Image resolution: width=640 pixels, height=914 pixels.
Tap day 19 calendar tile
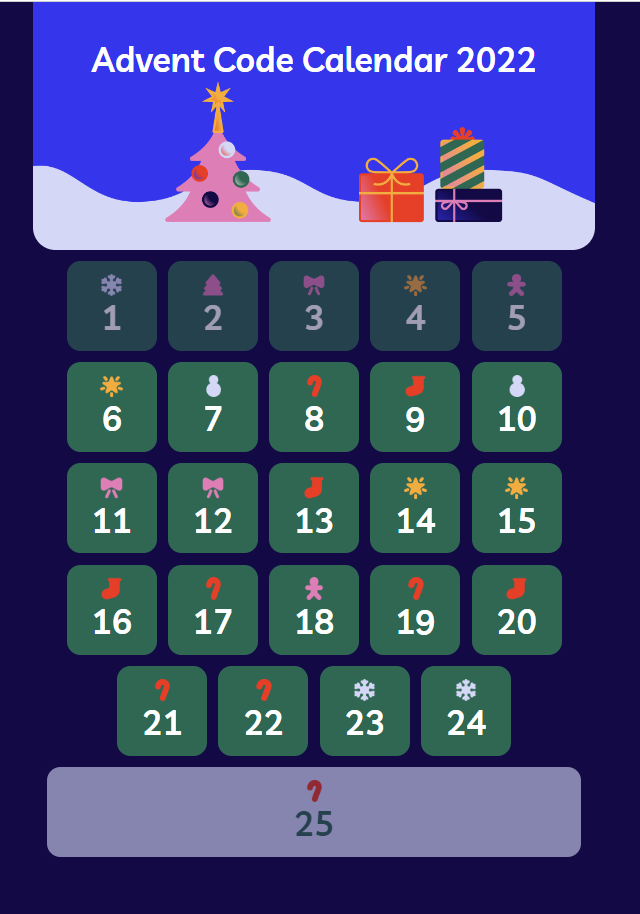[x=415, y=610]
